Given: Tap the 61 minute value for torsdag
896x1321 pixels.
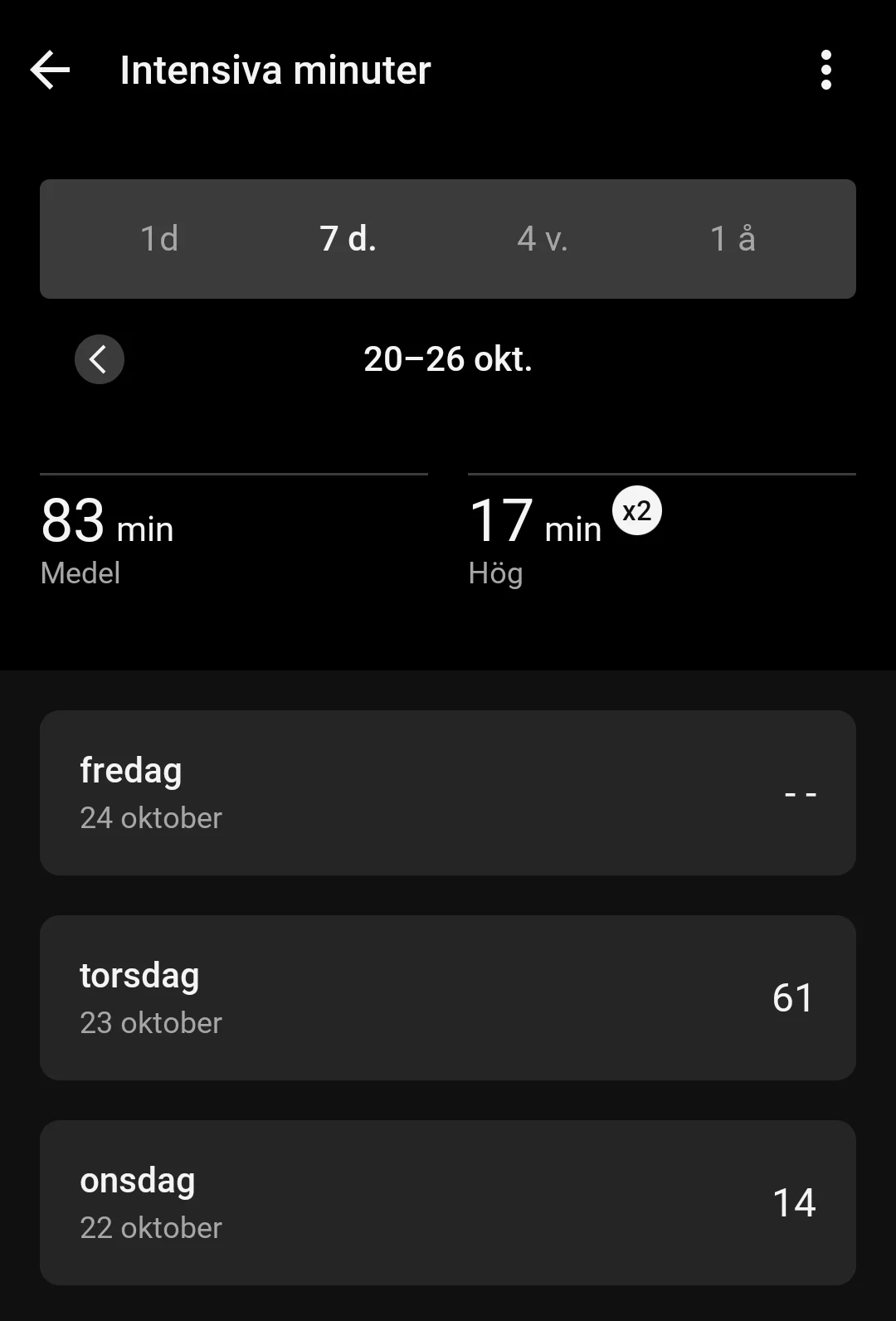Looking at the screenshot, I should [794, 997].
